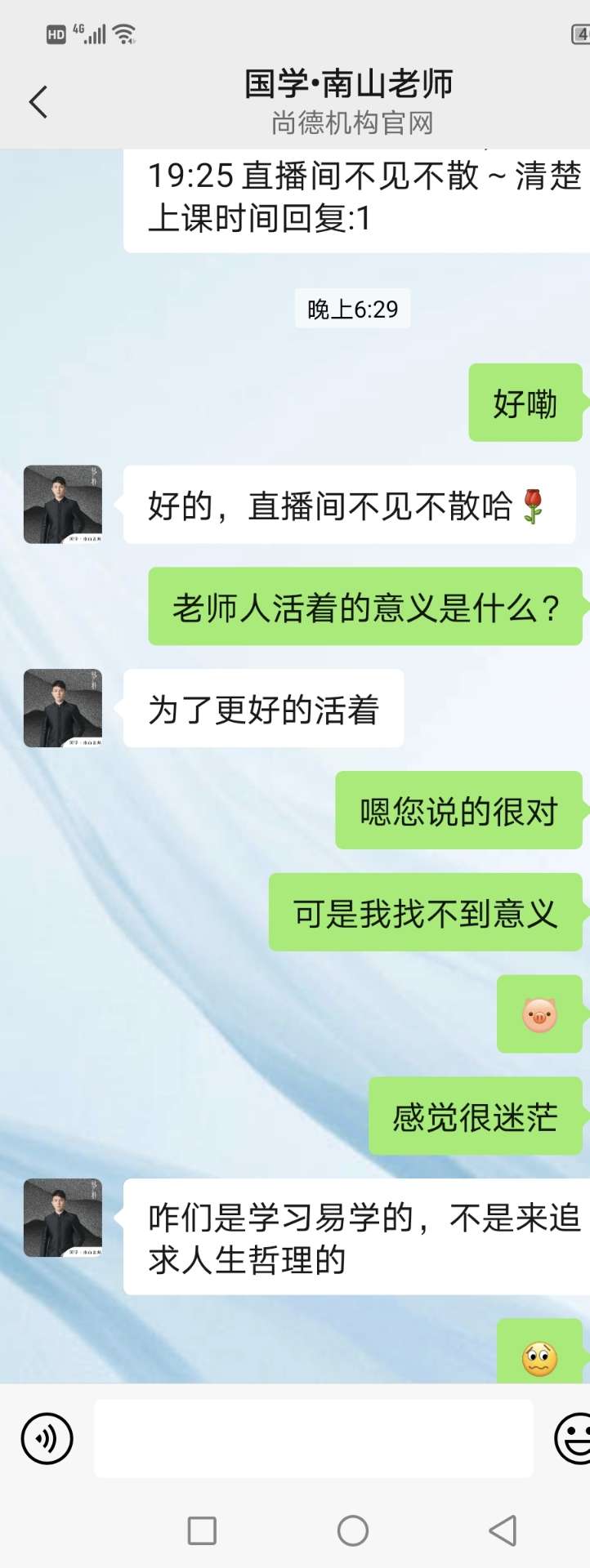The width and height of the screenshot is (590, 1568).
Task: Tap system home button
Action: [x=353, y=1530]
